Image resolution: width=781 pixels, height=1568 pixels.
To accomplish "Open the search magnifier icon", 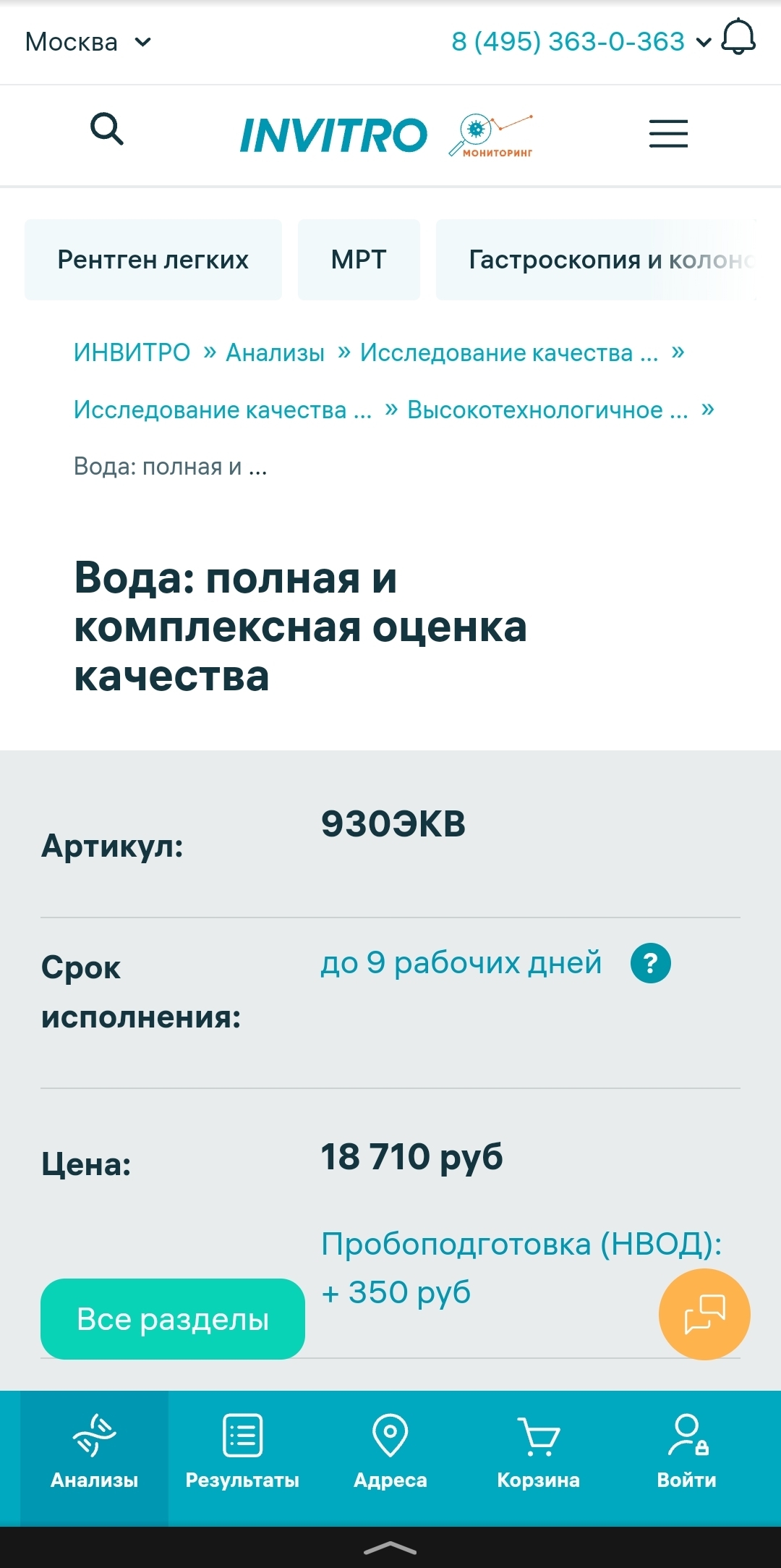I will (x=107, y=129).
